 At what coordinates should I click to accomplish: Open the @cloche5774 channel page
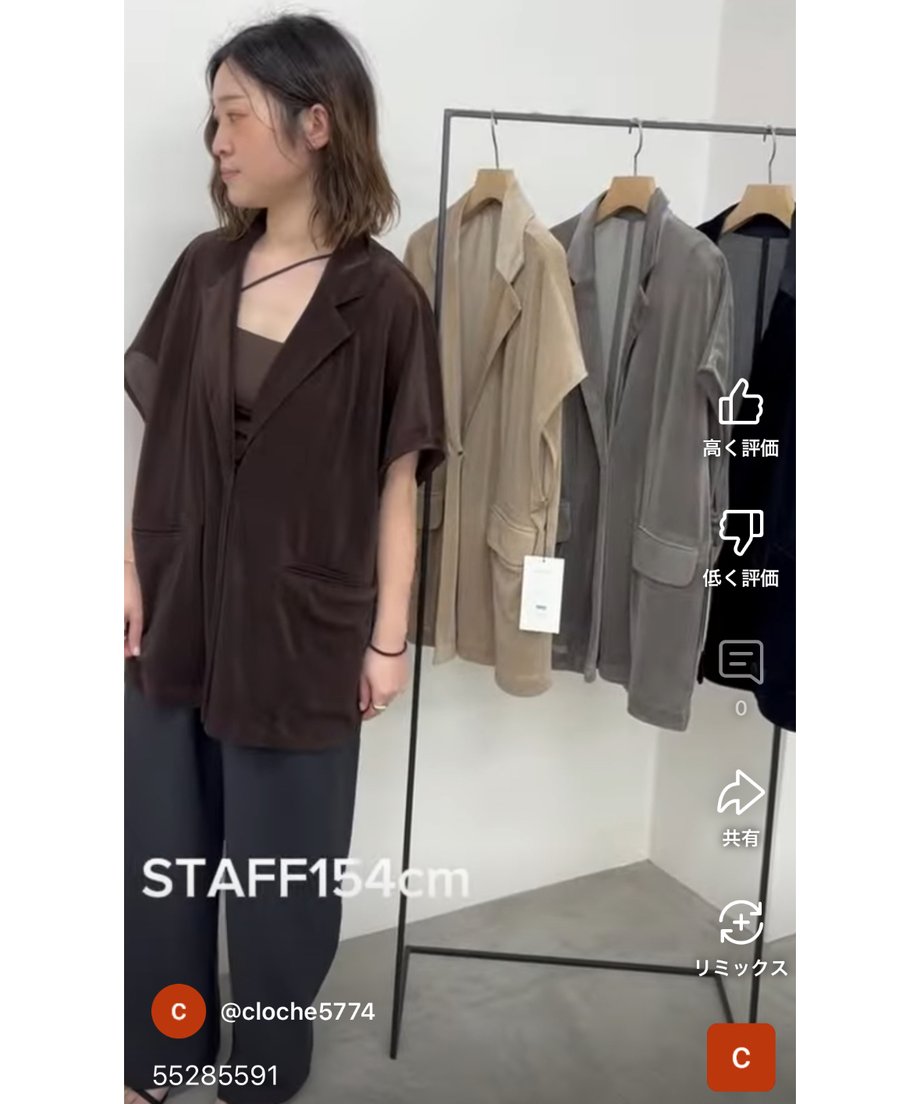point(297,1011)
